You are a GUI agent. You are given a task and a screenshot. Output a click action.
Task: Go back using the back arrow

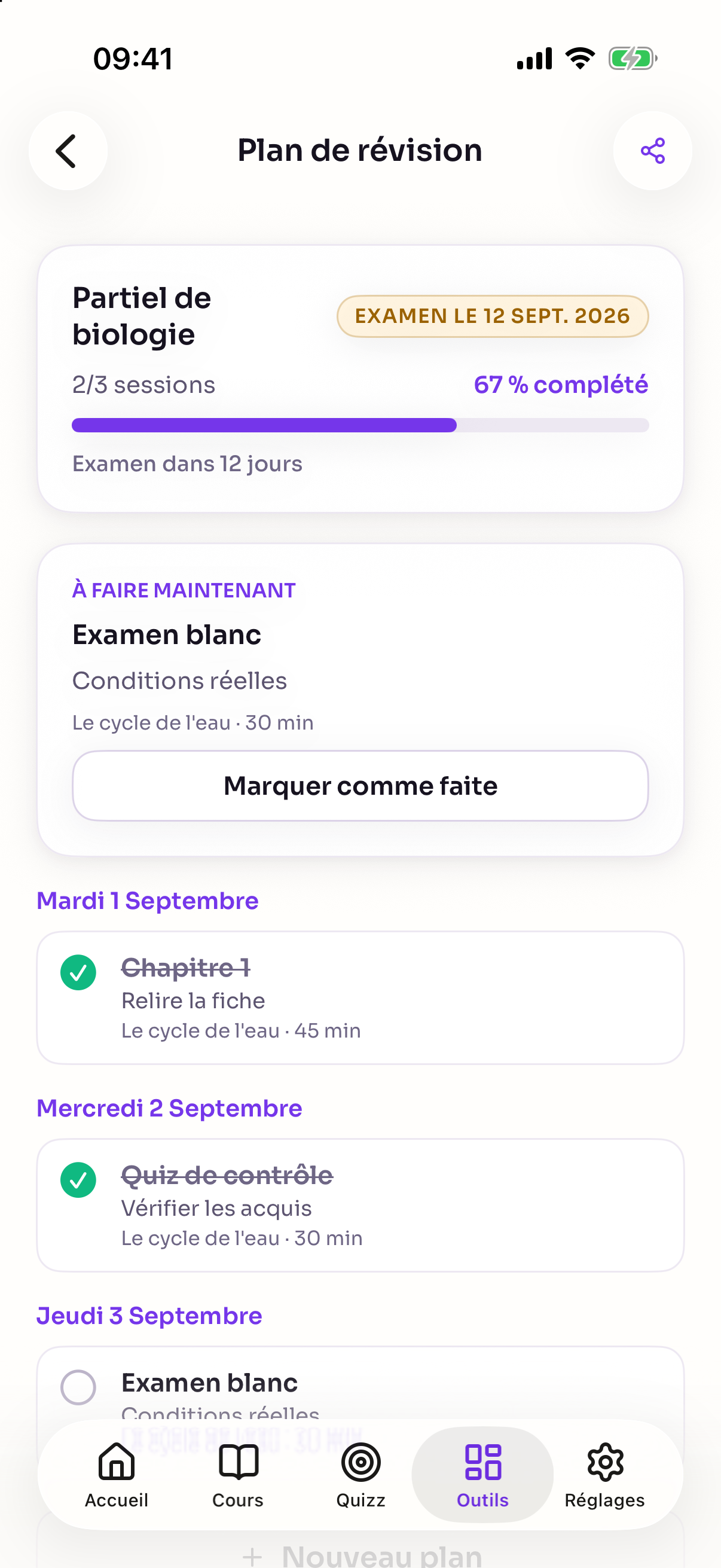(x=68, y=150)
